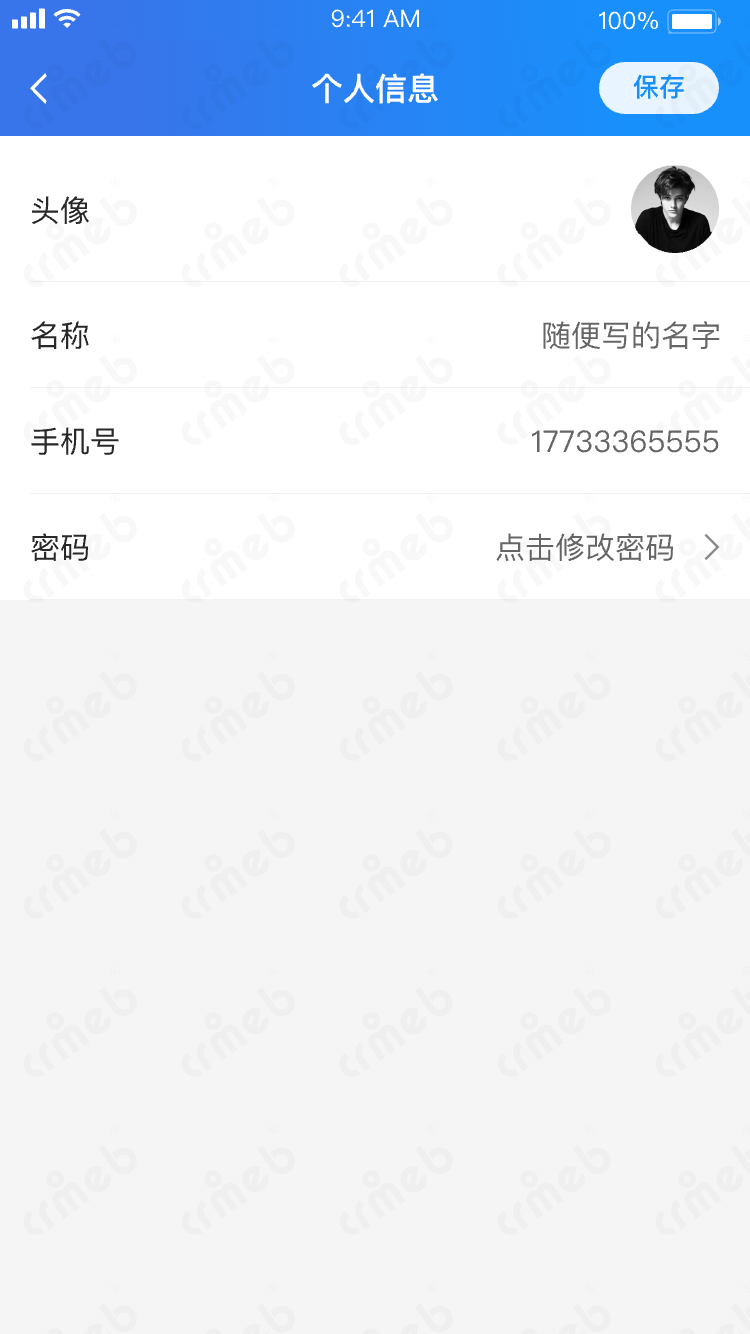
Task: Go back using the header arrow
Action: [39, 89]
